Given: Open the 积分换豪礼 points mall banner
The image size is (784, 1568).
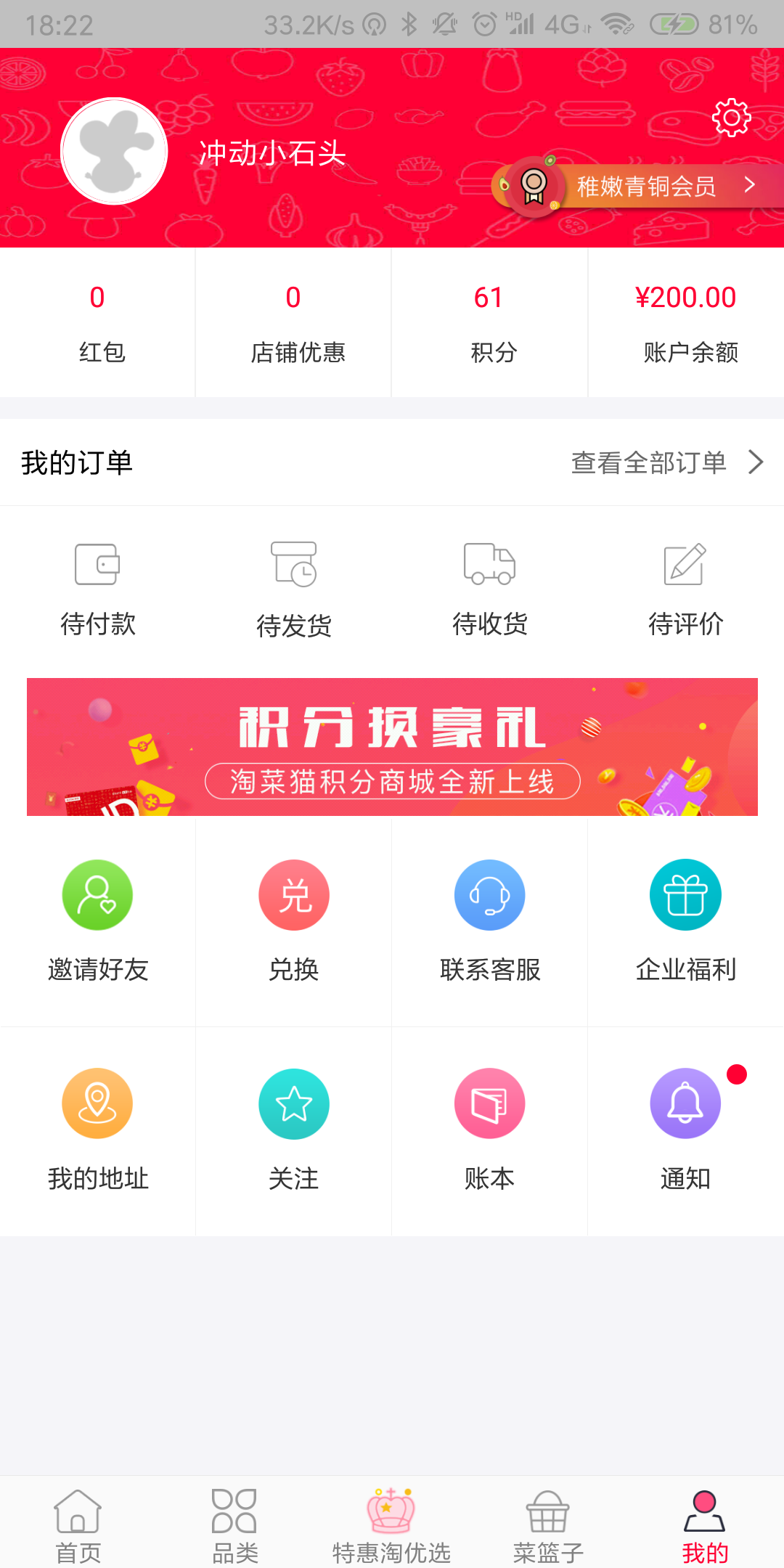Looking at the screenshot, I should 392,747.
